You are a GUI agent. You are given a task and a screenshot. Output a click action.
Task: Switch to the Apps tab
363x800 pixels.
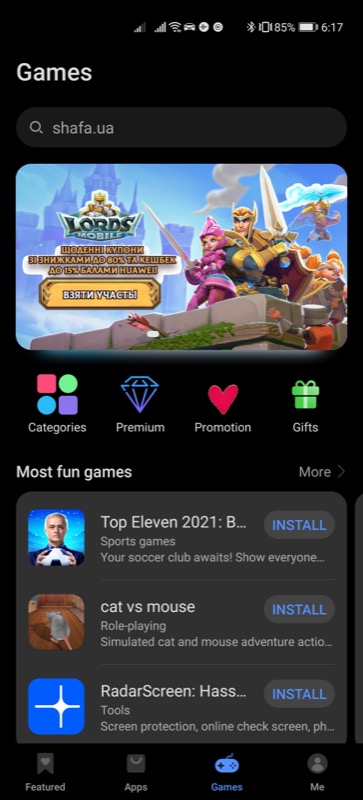pos(136,772)
